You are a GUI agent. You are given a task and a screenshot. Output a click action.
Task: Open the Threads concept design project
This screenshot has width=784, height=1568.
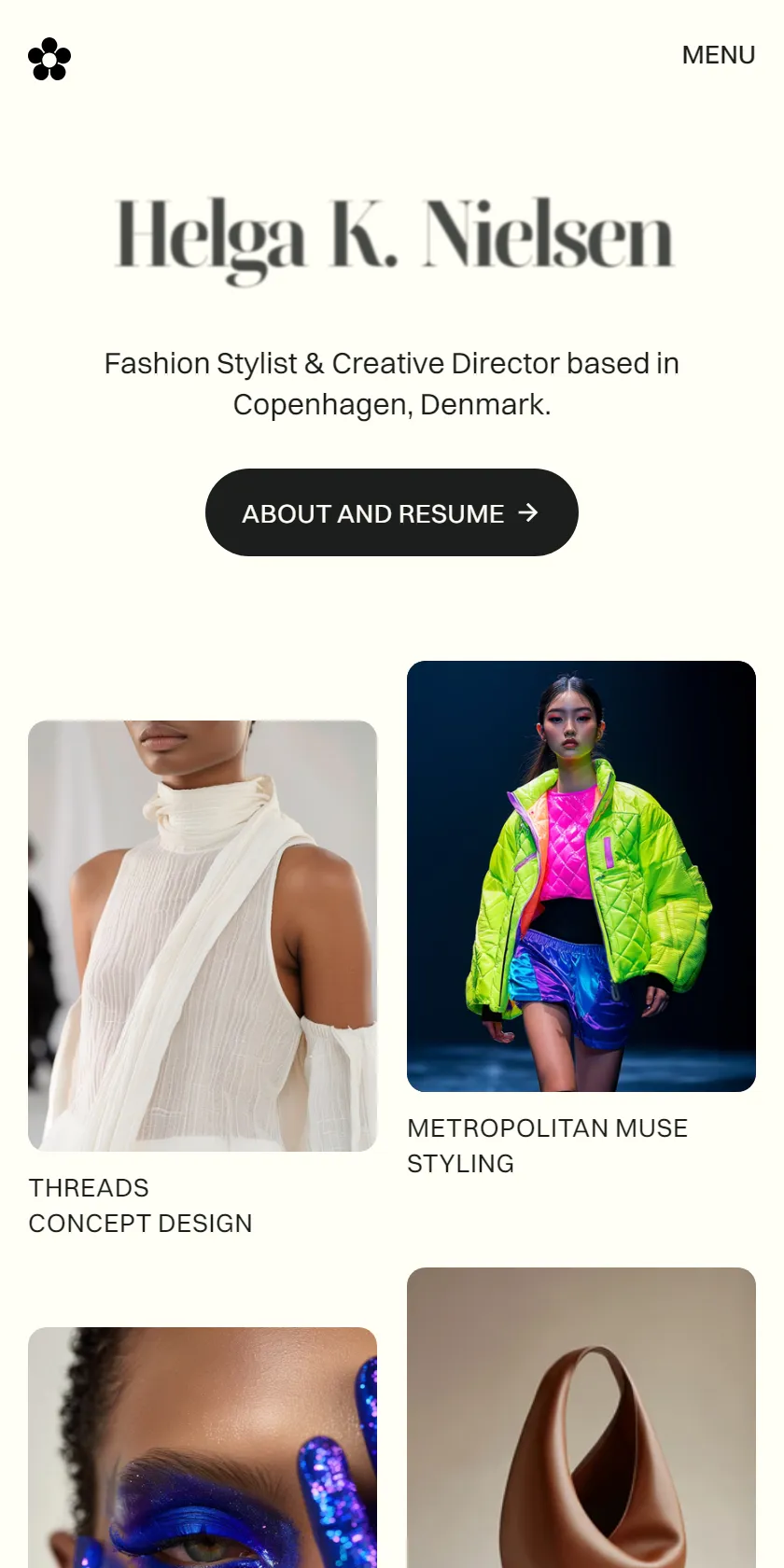coord(203,935)
